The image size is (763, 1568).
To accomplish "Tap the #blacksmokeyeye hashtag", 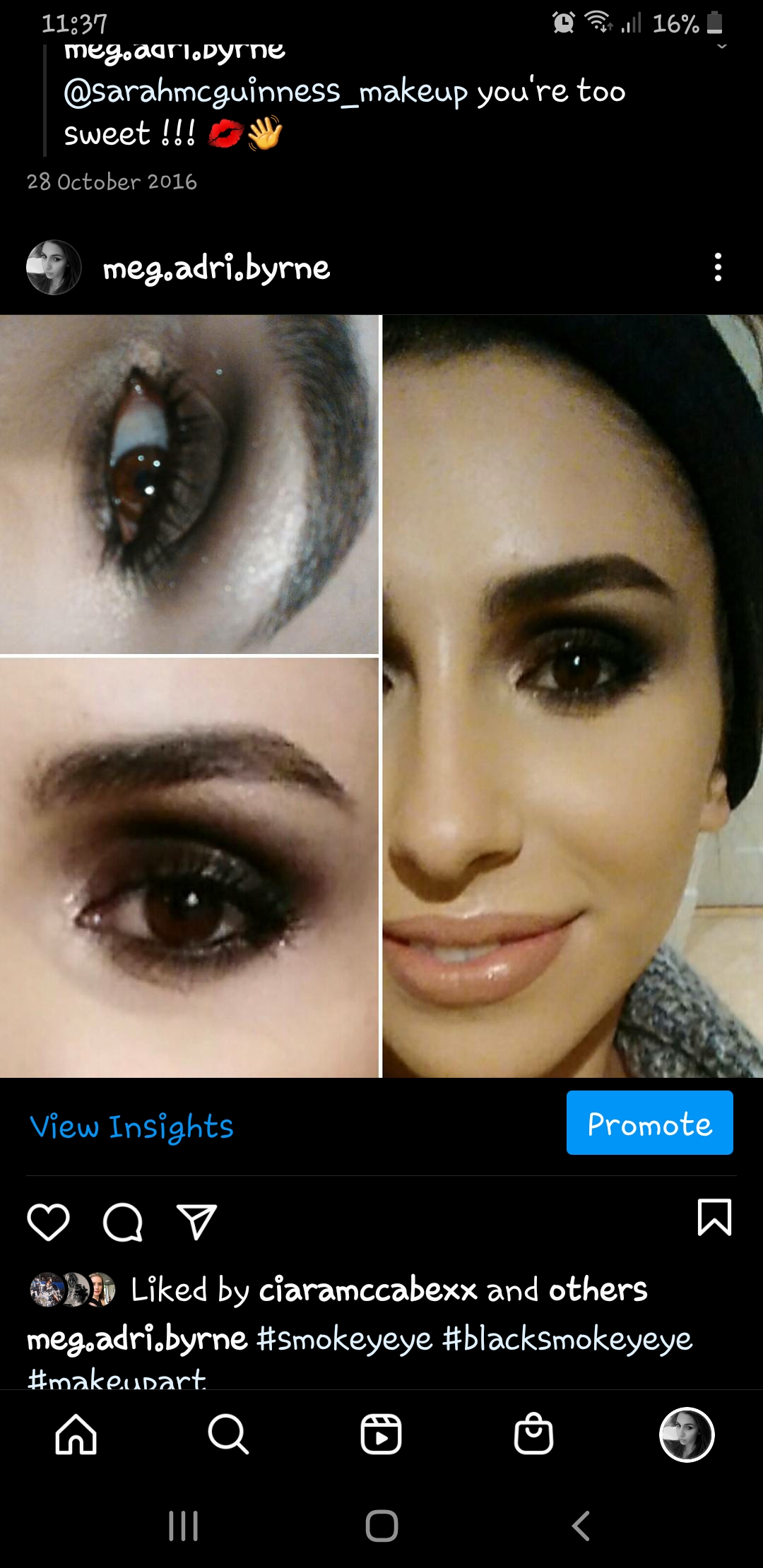I will (x=567, y=1338).
